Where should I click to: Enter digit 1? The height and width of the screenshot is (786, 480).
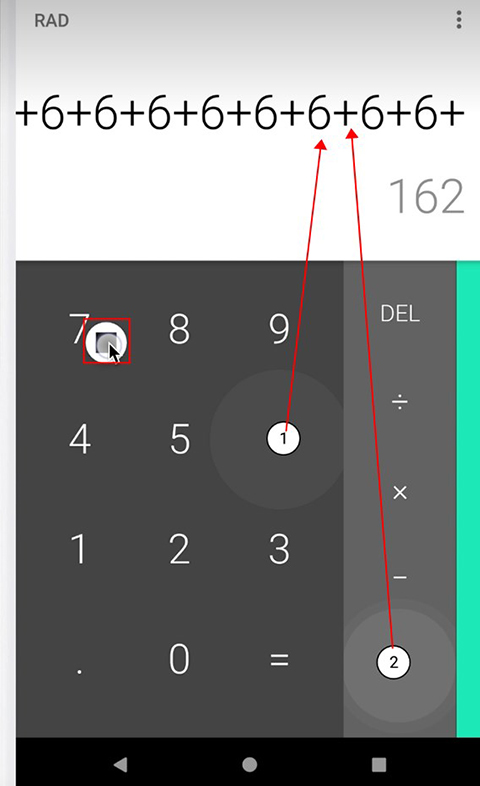click(79, 549)
